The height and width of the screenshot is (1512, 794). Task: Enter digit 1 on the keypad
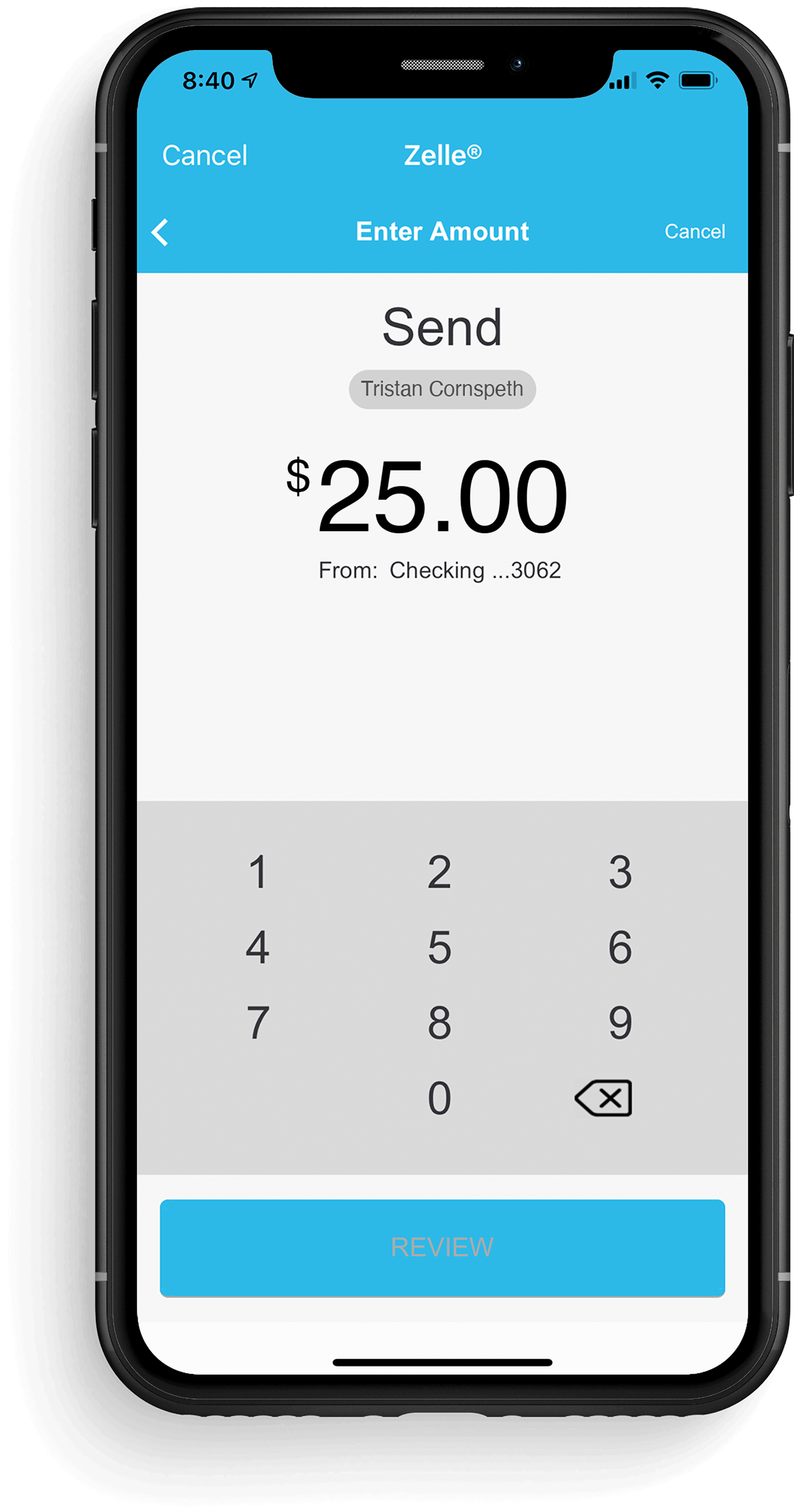coord(258,872)
